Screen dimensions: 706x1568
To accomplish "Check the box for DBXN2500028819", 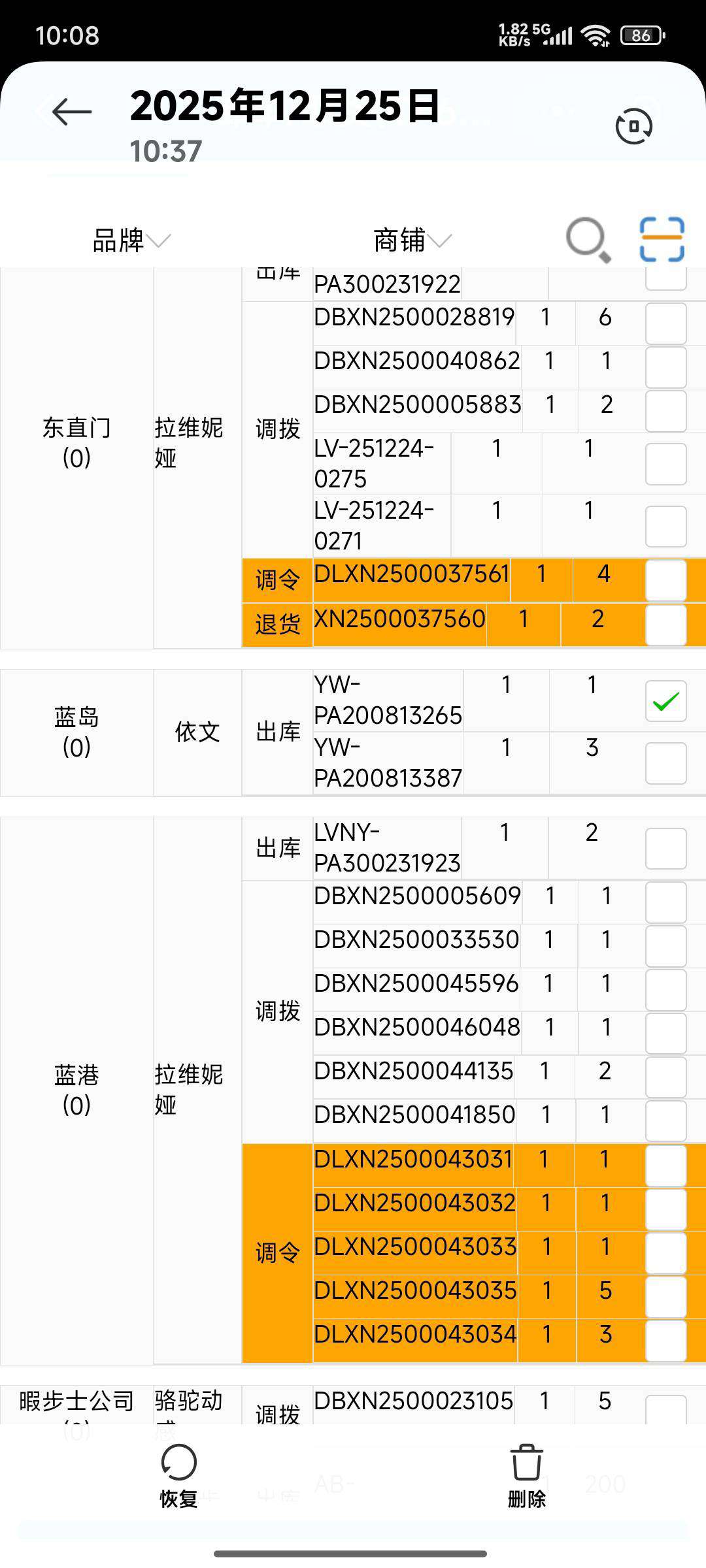I will coord(665,324).
